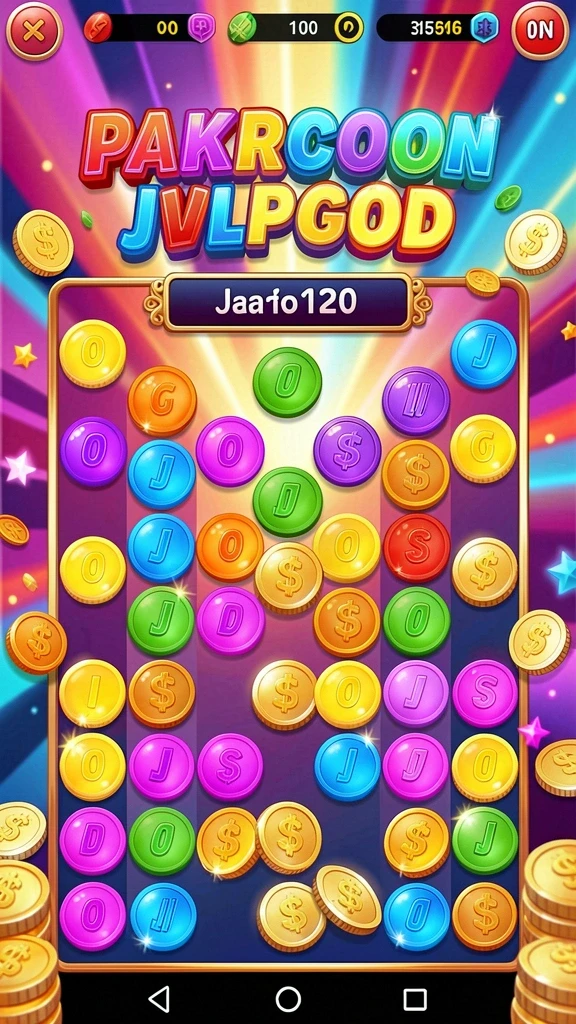Return to the home screen
The image size is (576, 1024).
coord(288,999)
